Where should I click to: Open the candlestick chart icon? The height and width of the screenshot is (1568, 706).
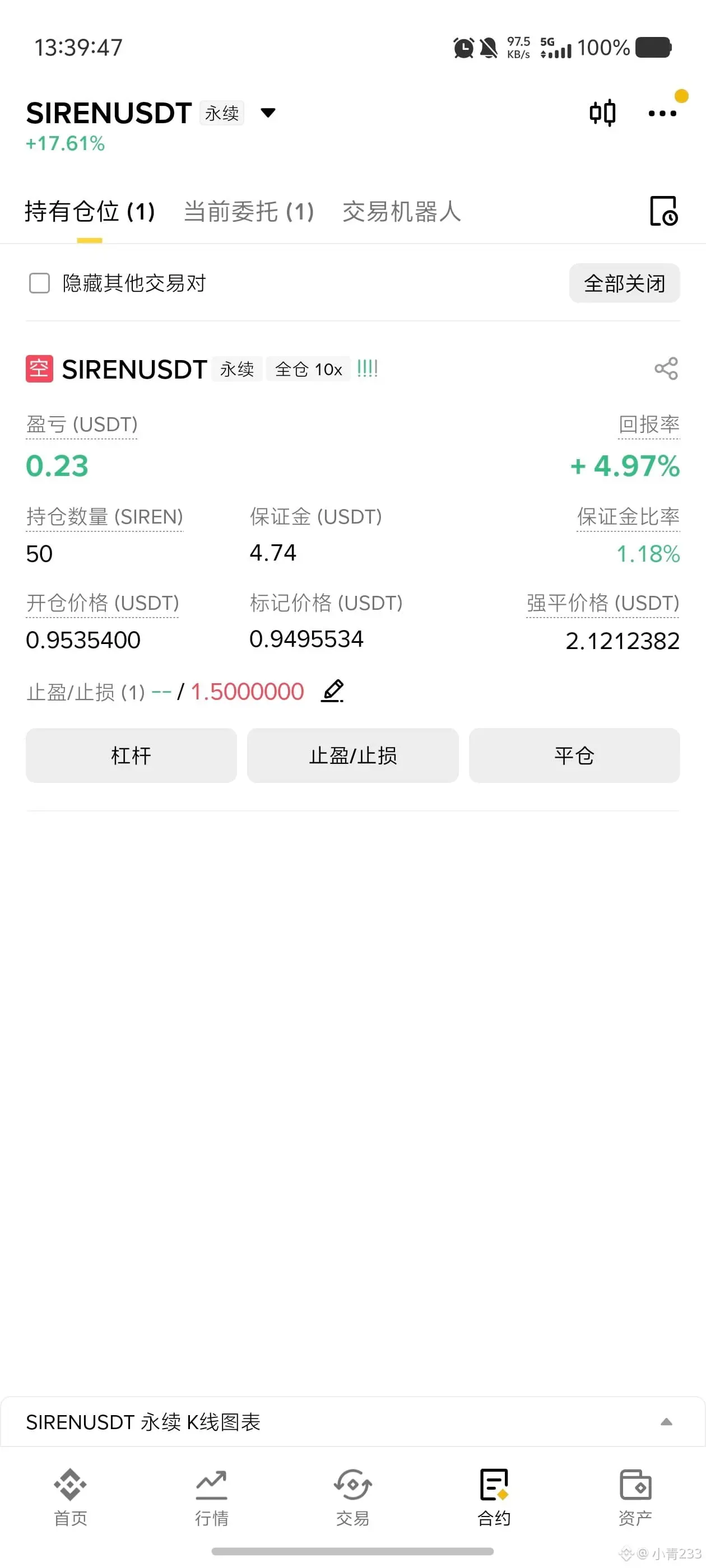point(602,113)
